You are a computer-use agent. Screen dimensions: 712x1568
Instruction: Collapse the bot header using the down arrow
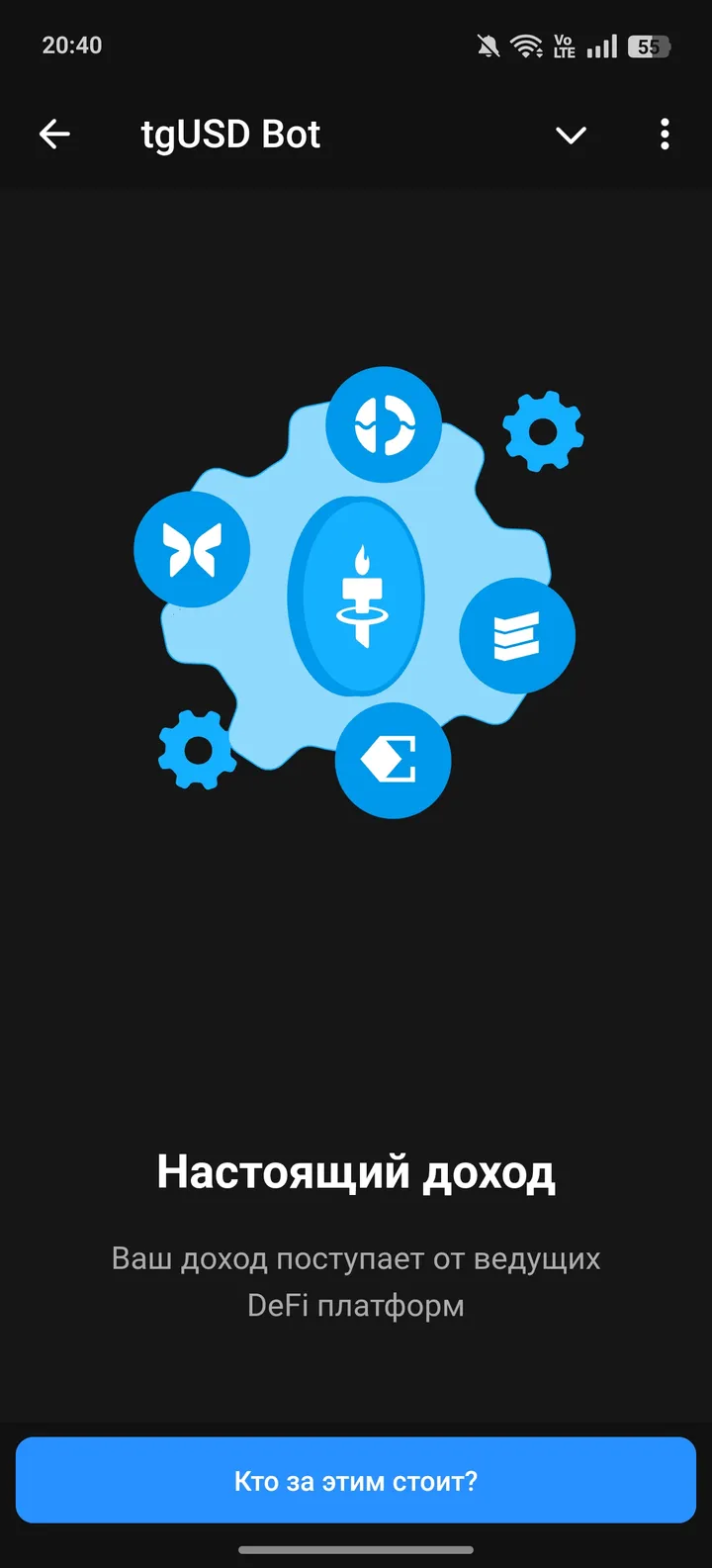571,135
